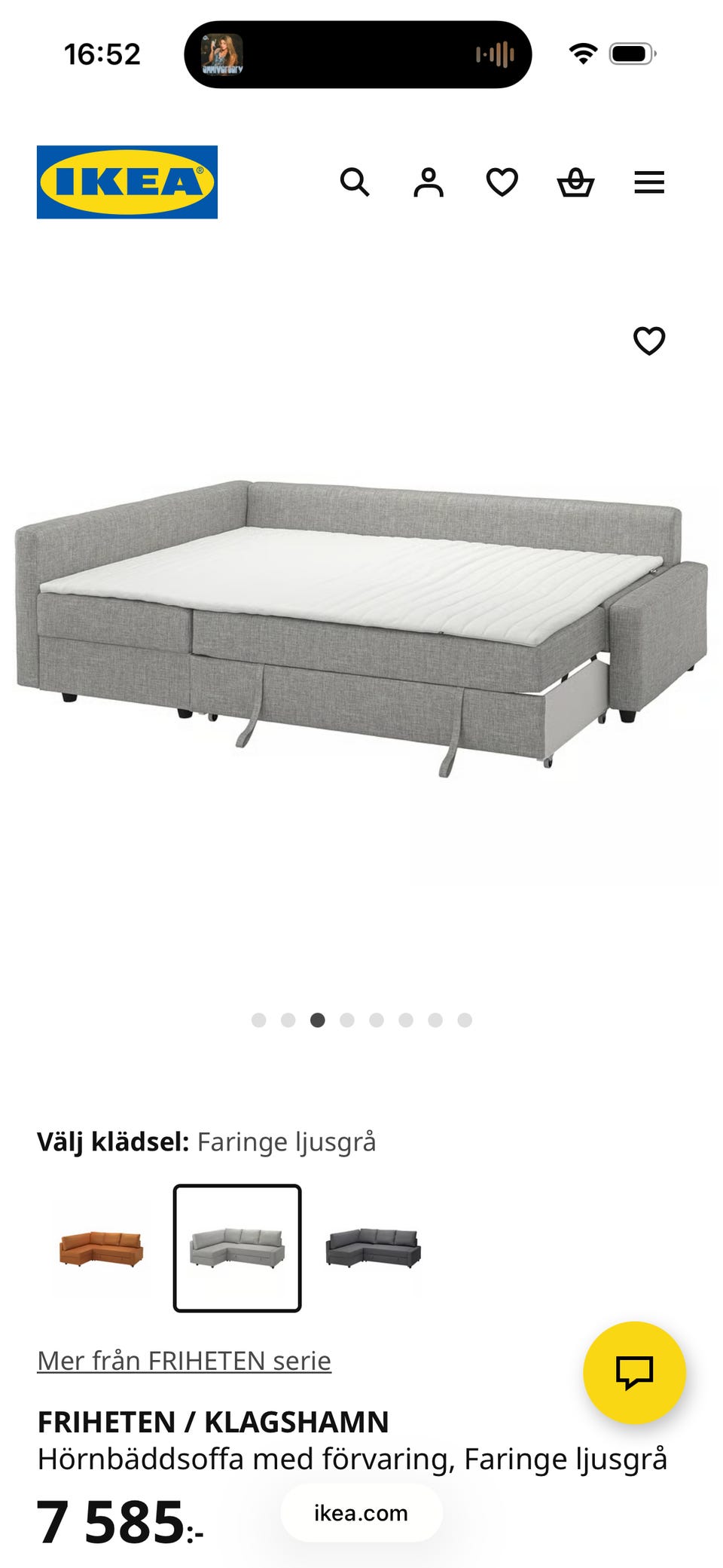Select the orange-brown upholstery option
Screen dimensions: 723x1568
(x=102, y=1248)
